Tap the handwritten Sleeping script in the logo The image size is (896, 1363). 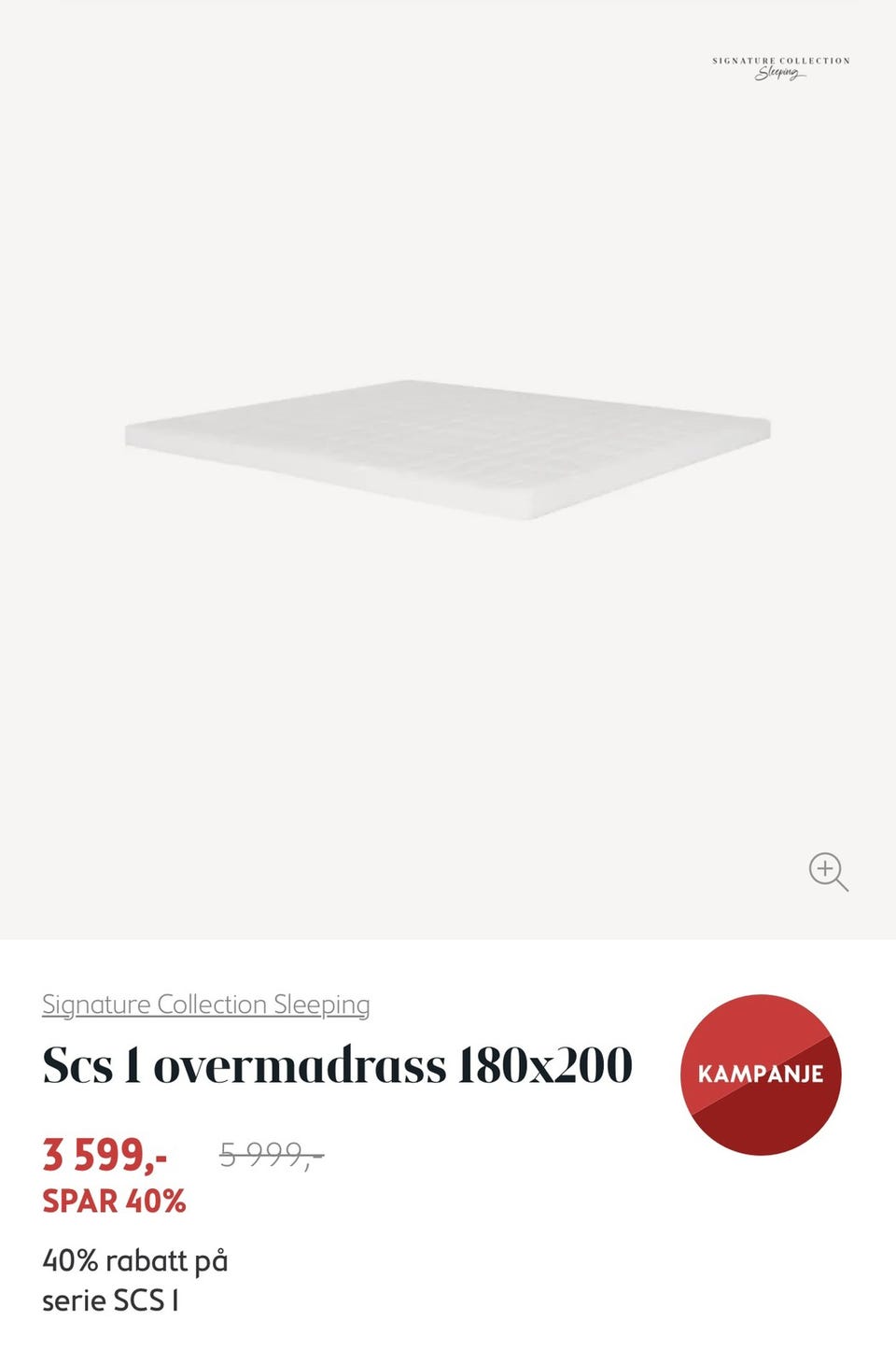(x=780, y=74)
